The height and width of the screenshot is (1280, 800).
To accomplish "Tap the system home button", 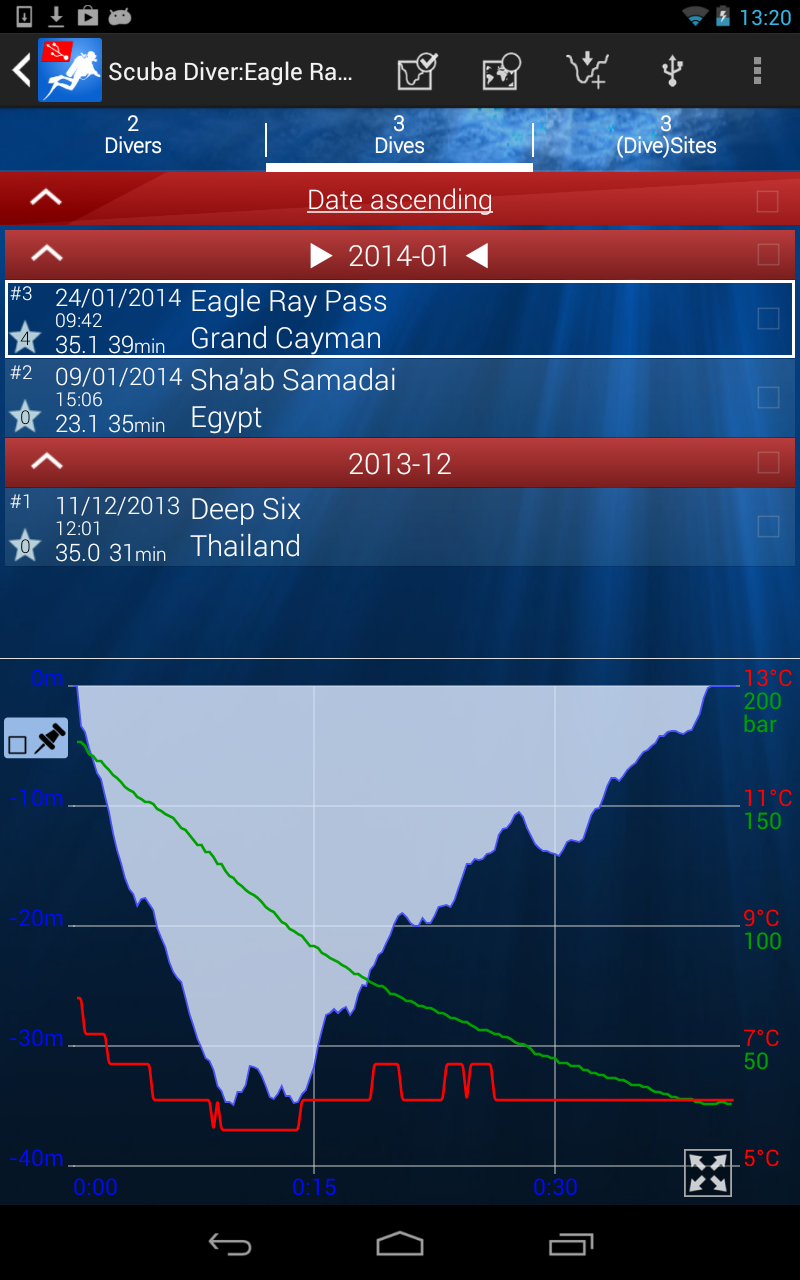I will (x=400, y=1243).
